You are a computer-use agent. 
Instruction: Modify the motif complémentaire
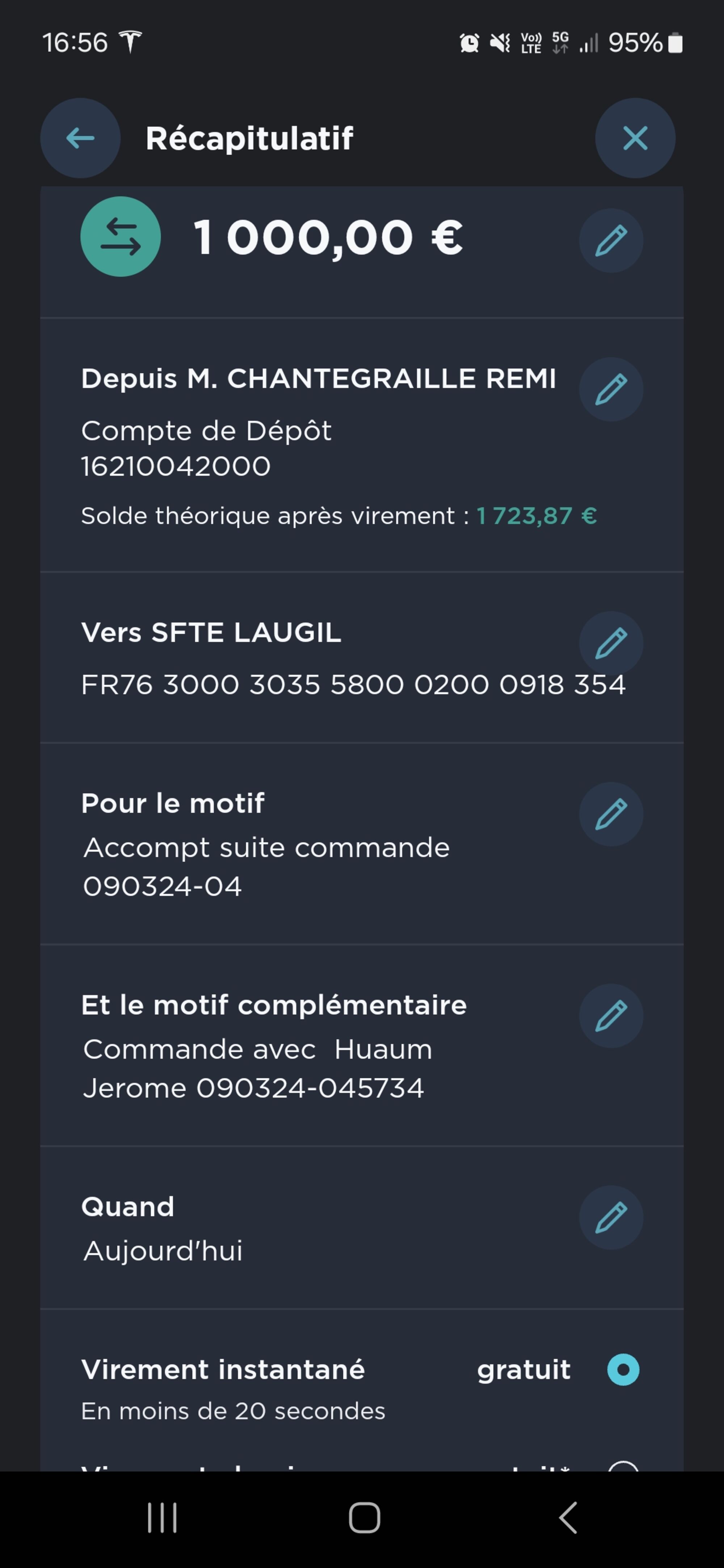(611, 1015)
